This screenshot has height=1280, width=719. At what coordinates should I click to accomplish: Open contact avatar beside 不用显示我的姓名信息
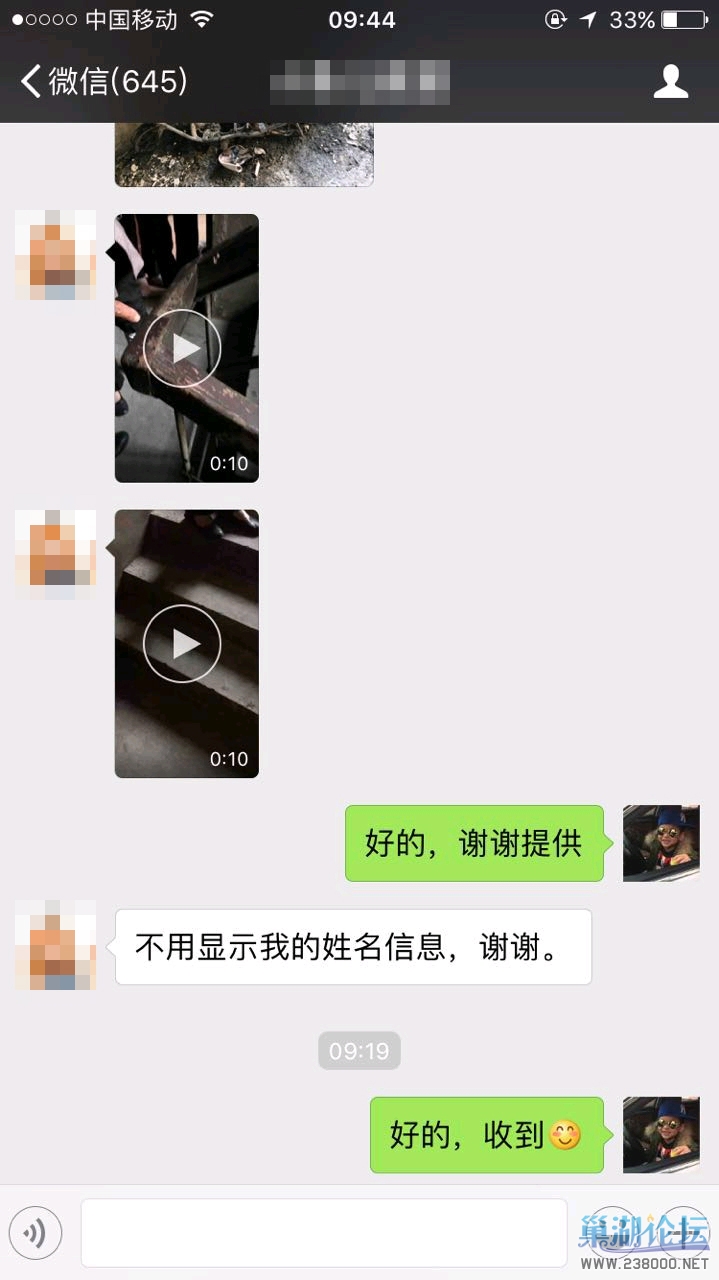tap(56, 945)
